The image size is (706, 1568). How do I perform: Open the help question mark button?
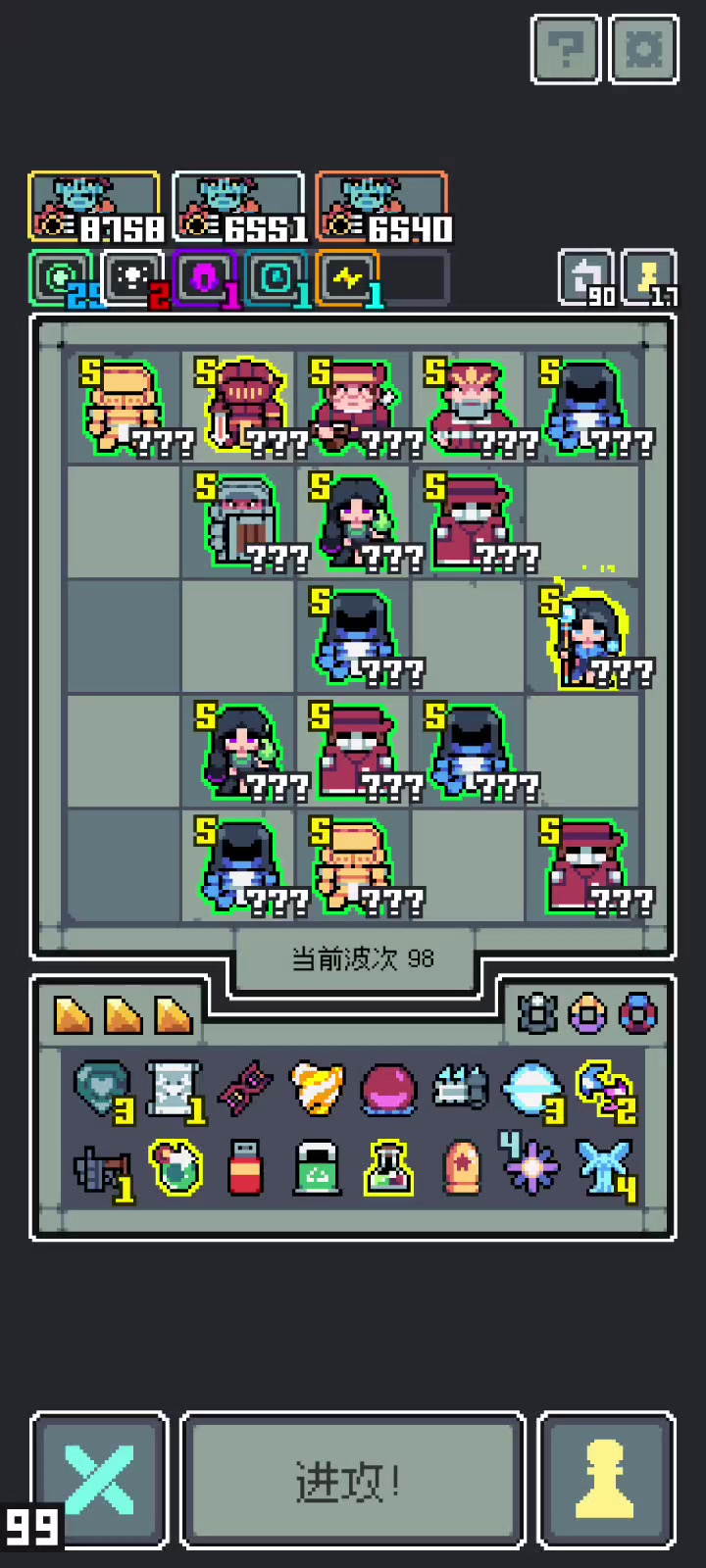pos(565,49)
